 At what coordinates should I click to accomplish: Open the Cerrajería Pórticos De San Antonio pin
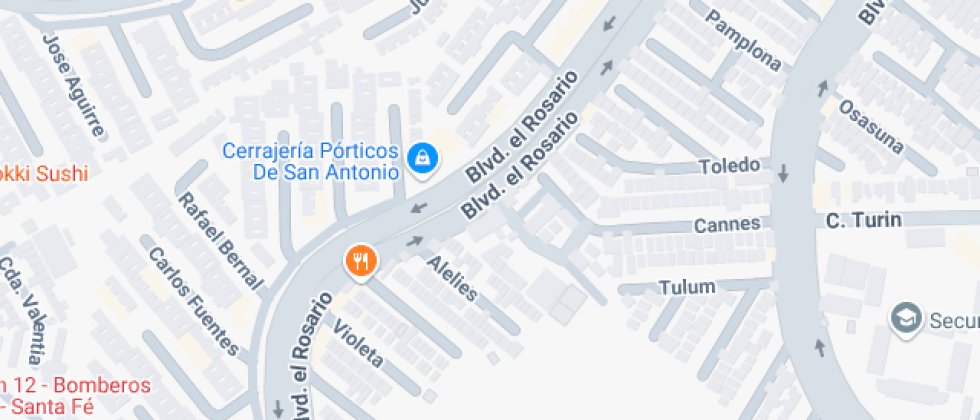tap(423, 159)
